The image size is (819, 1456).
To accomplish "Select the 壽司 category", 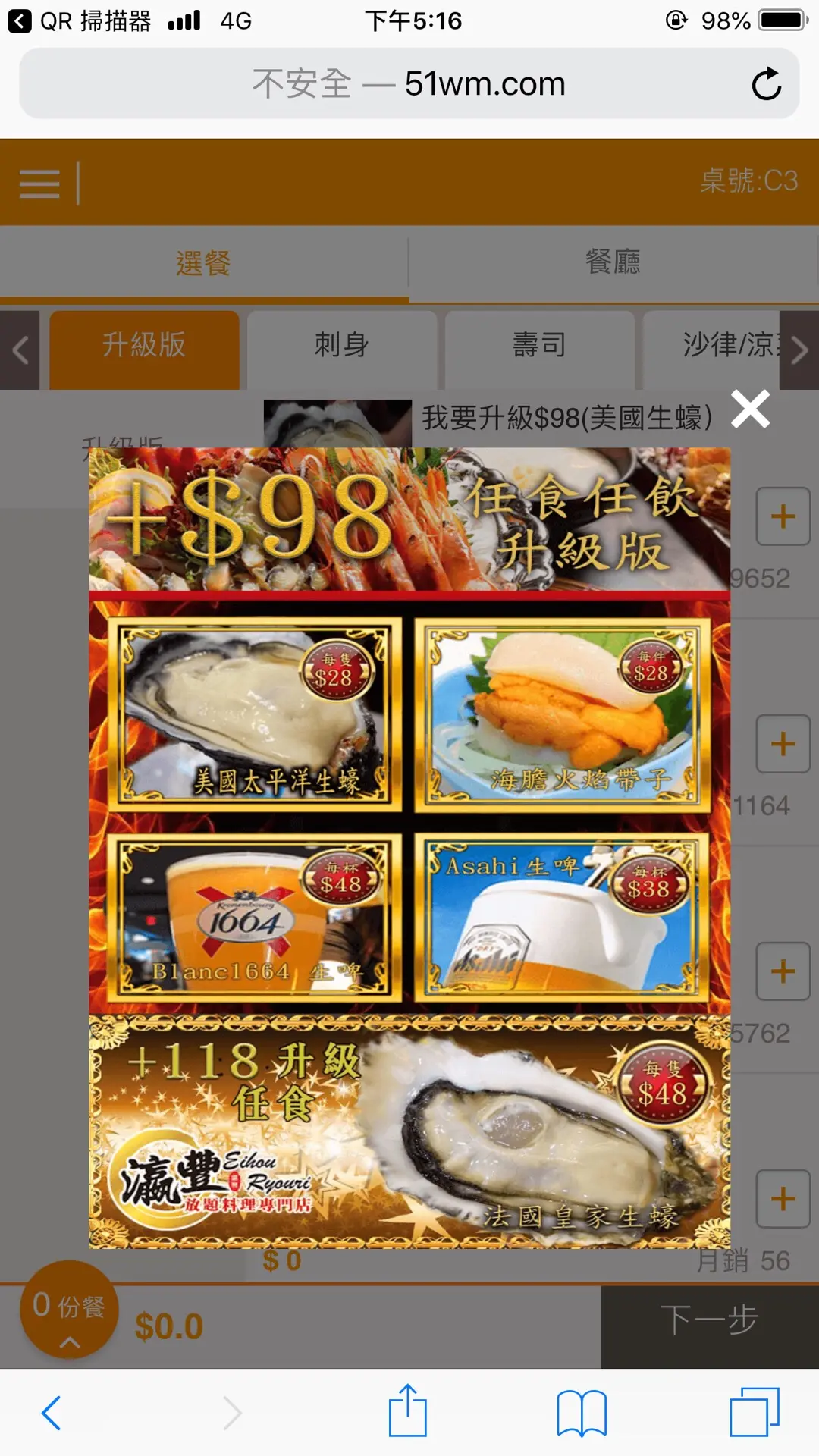I will pos(539,347).
